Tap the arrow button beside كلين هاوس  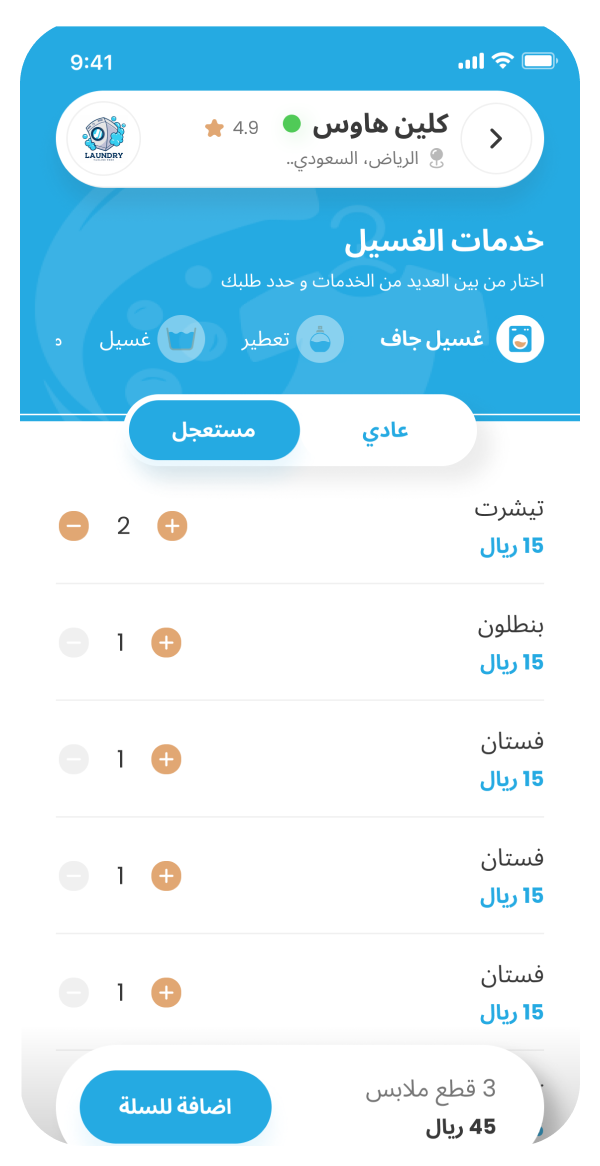(x=496, y=139)
